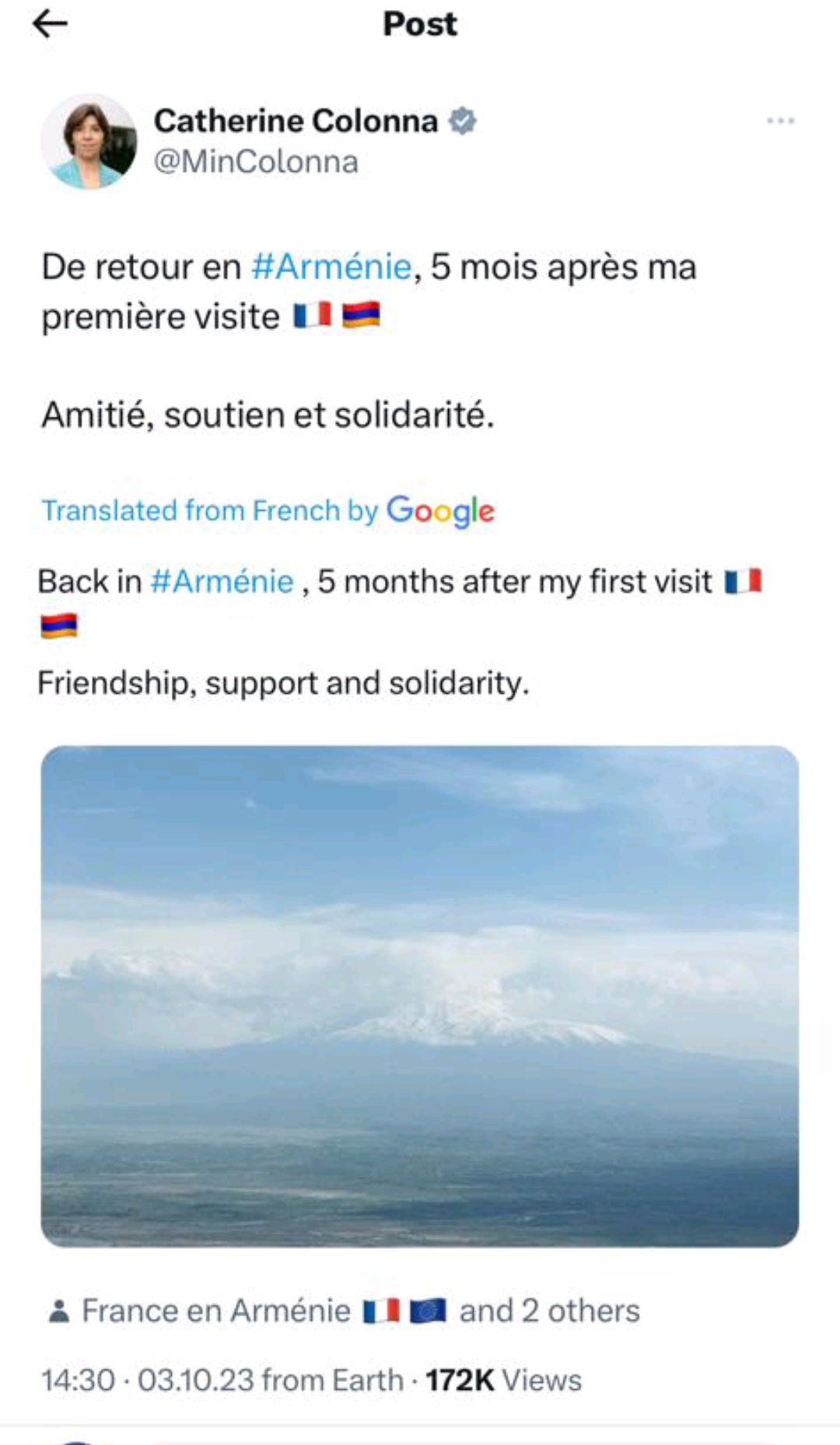The image size is (840, 1445).
Task: Open #Arménie hashtag in the French text
Action: click(331, 267)
